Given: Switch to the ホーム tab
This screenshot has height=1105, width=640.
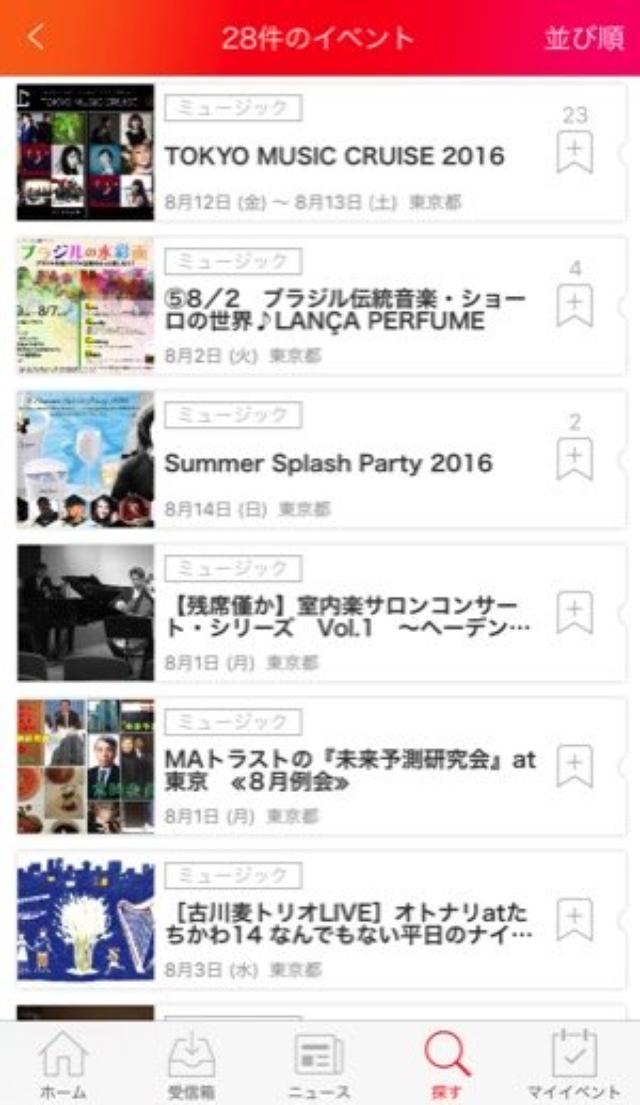Looking at the screenshot, I should click(63, 1064).
